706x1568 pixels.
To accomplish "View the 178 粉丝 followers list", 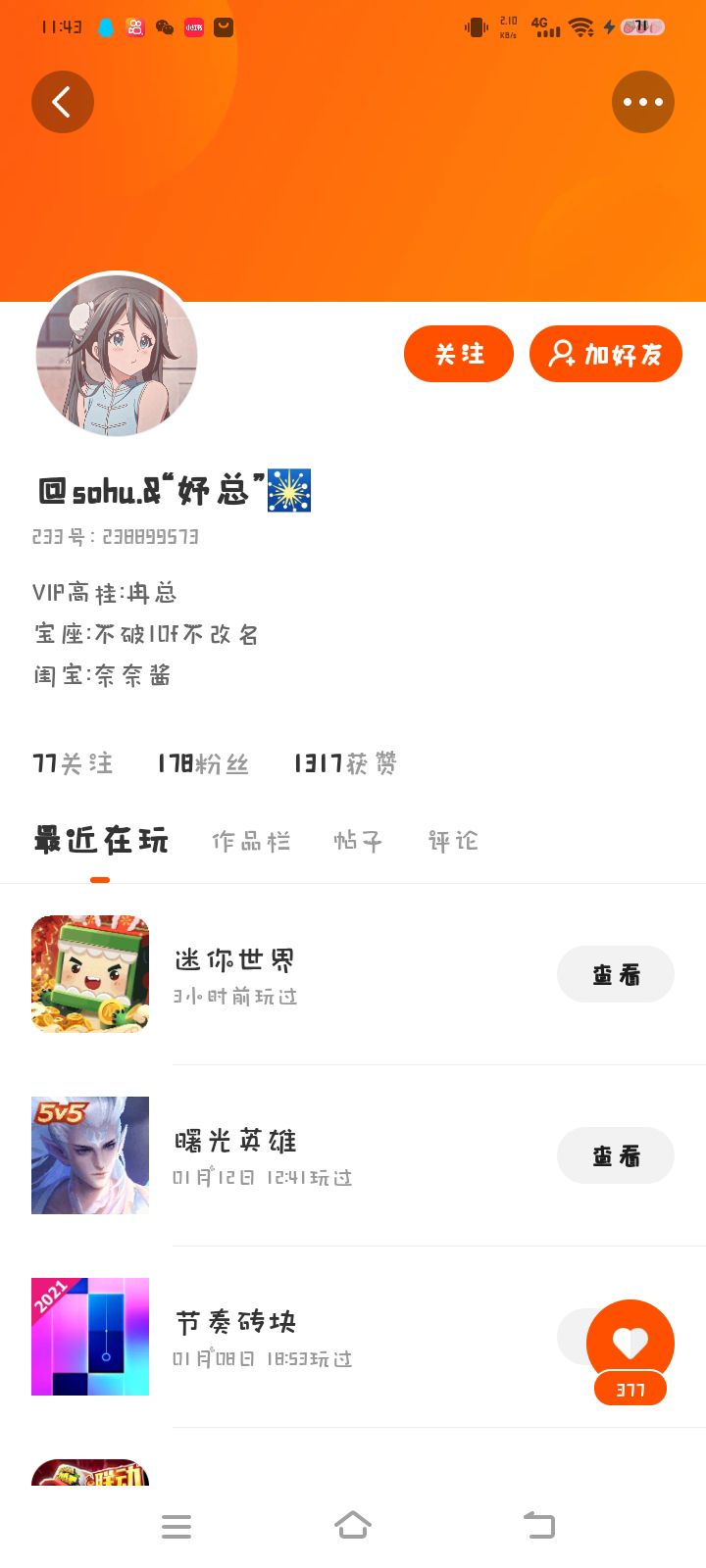I will coord(203,763).
